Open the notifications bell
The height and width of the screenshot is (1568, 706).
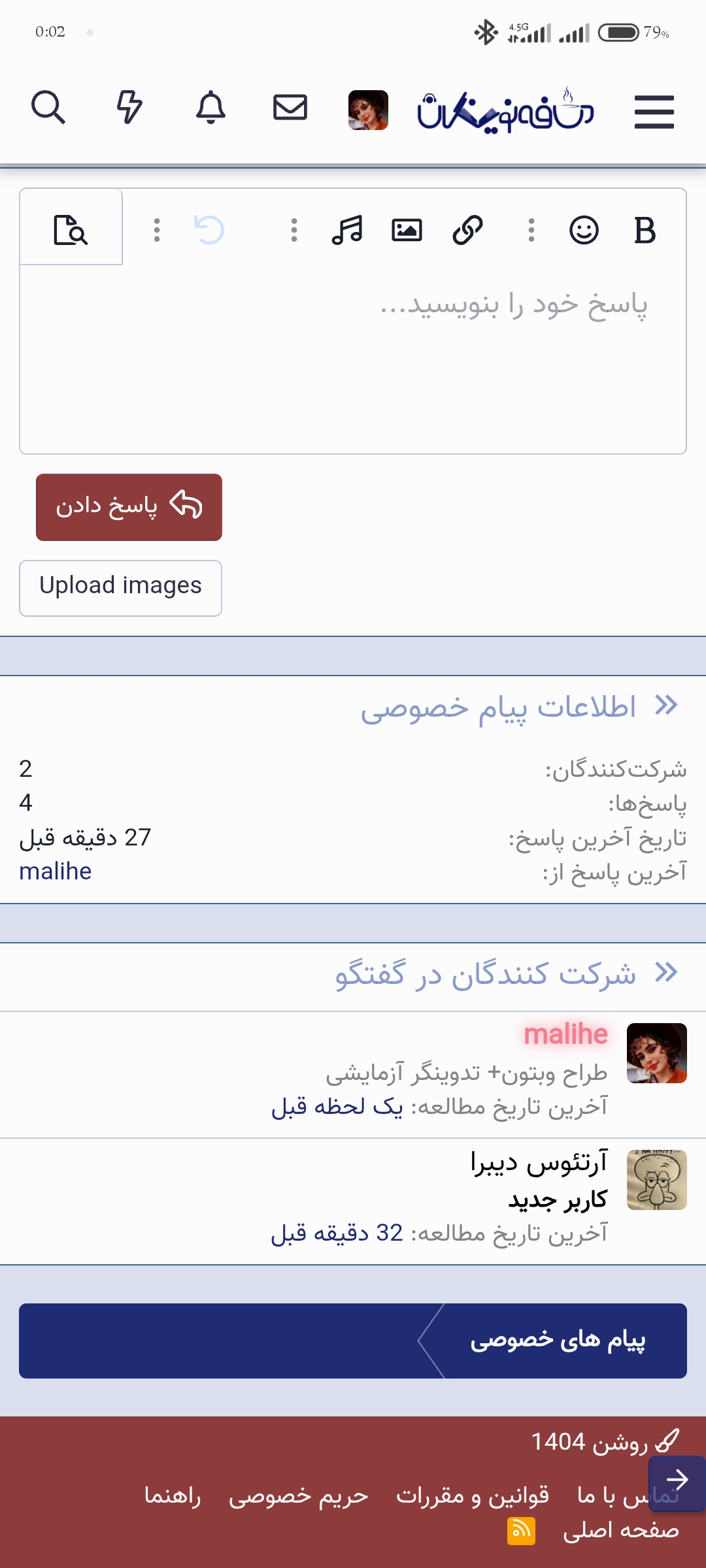210,107
